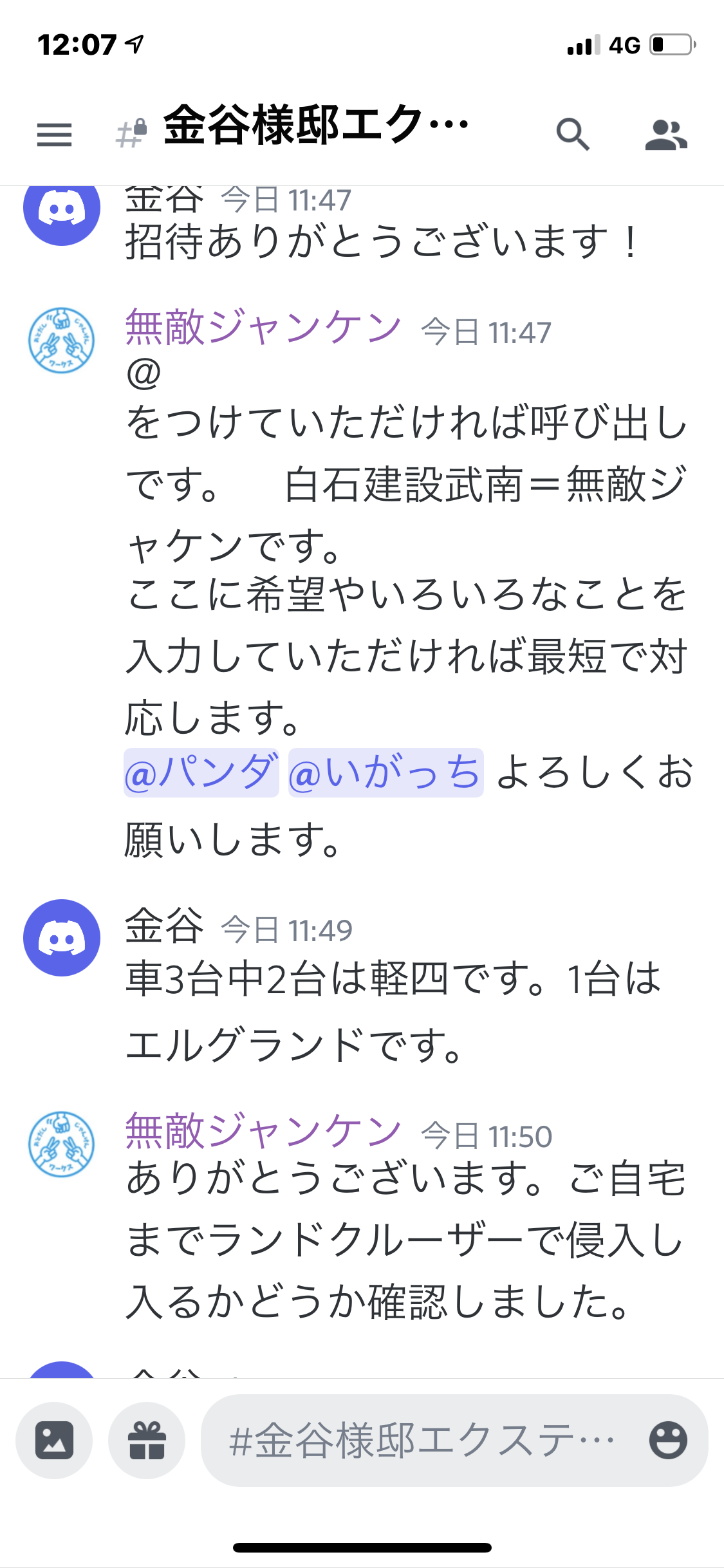This screenshot has width=724, height=1568.
Task: Open the gift icon
Action: pos(147,1440)
